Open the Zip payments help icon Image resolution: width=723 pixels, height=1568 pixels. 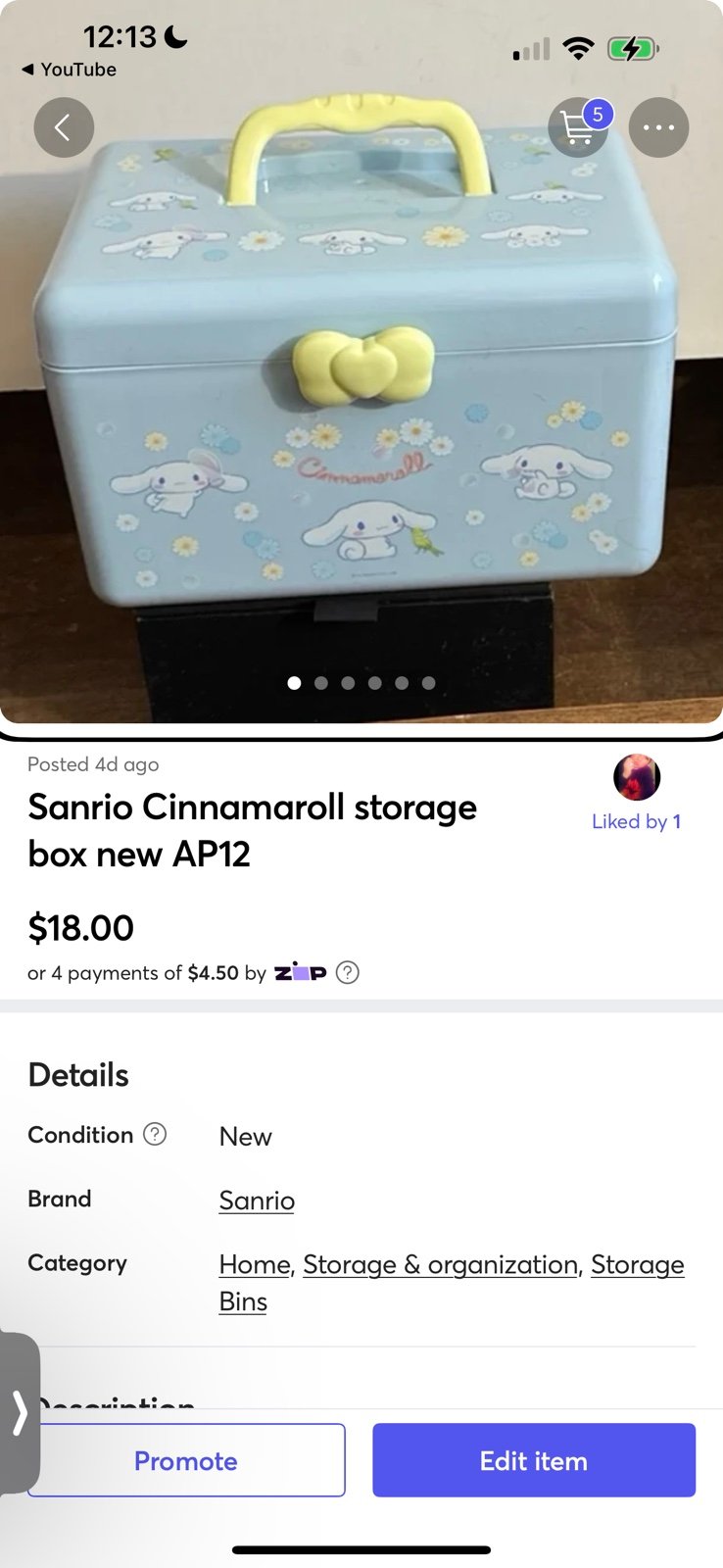pos(348,972)
